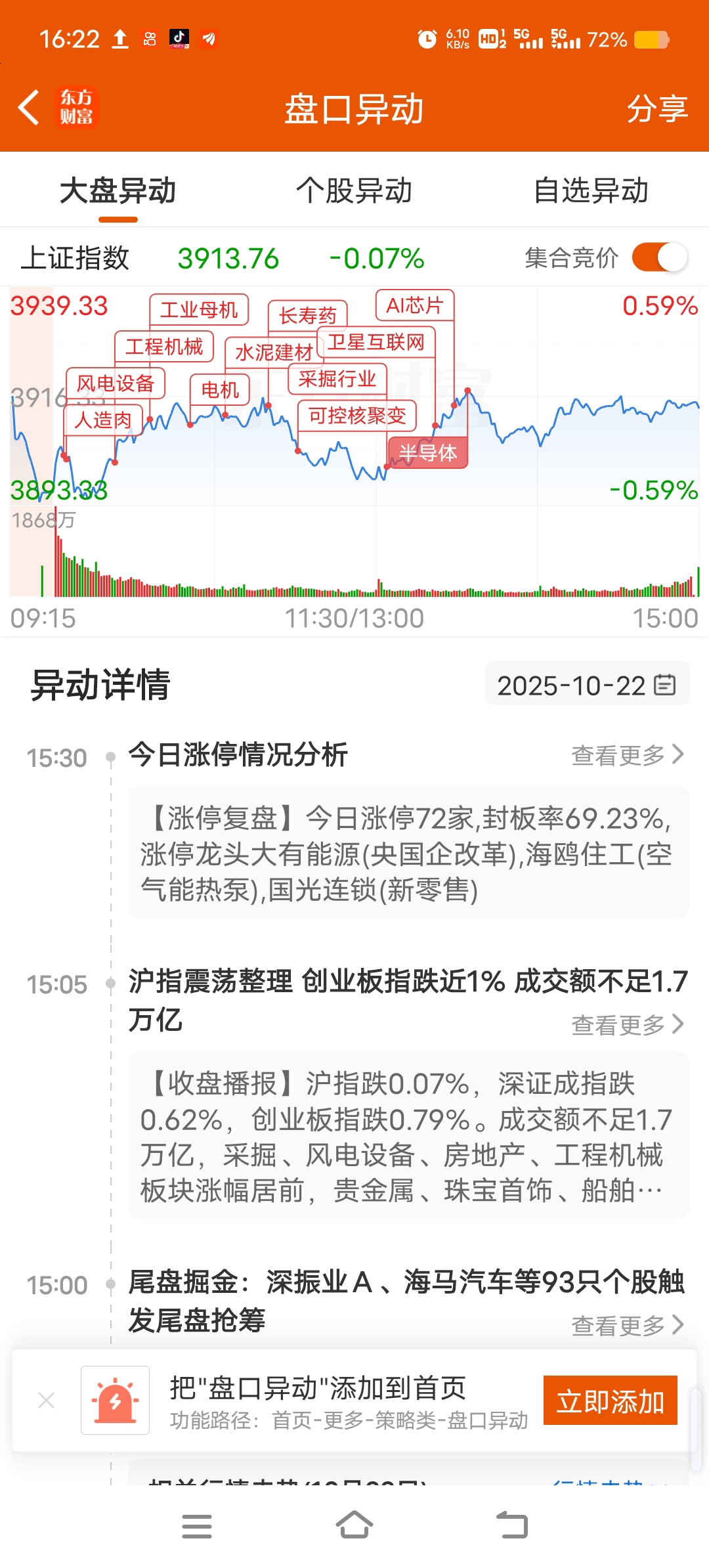This screenshot has width=709, height=1568.
Task: Open recent apps from navigation bar
Action: (x=196, y=1526)
